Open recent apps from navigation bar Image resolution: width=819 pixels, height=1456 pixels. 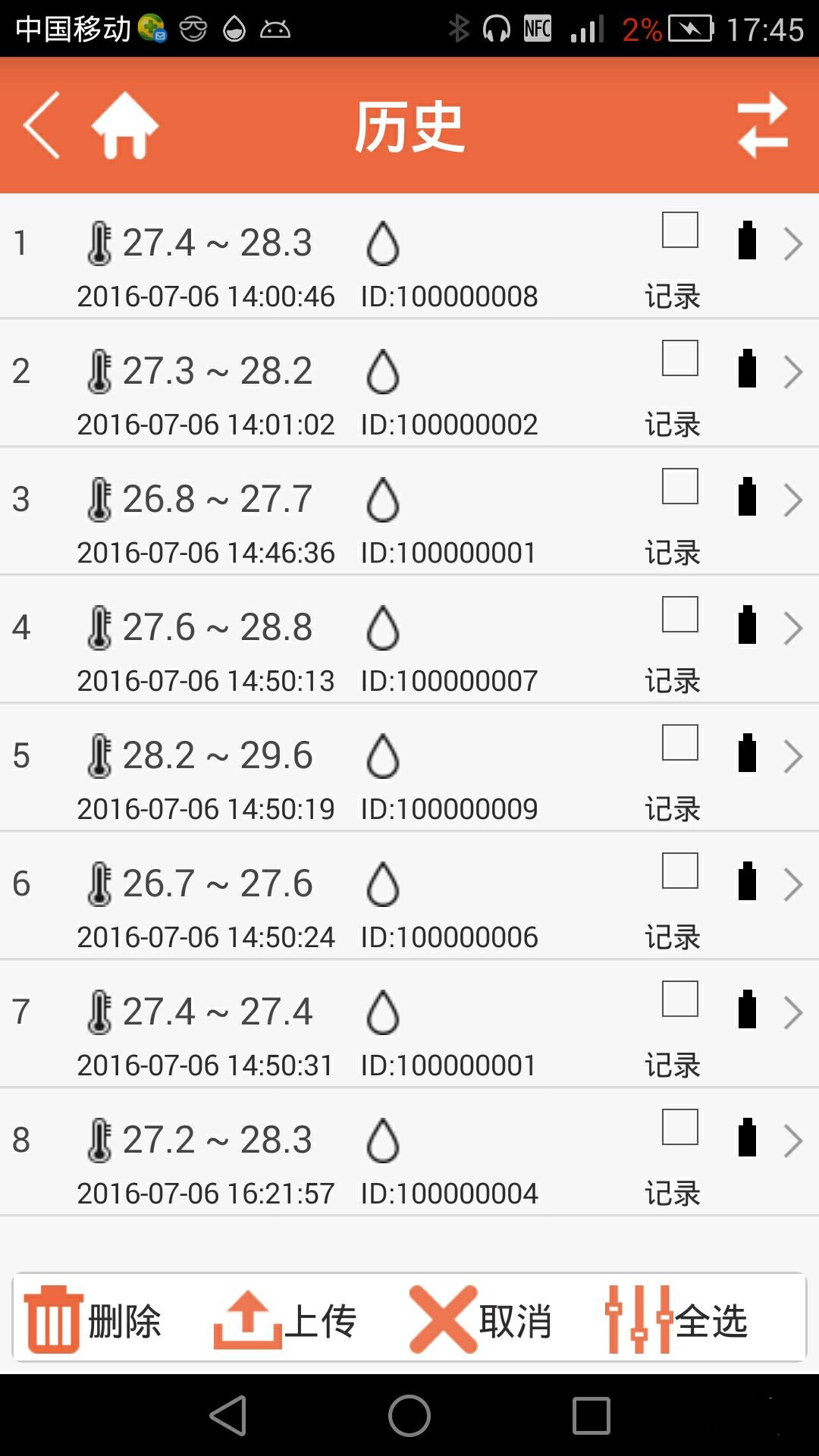[591, 1416]
